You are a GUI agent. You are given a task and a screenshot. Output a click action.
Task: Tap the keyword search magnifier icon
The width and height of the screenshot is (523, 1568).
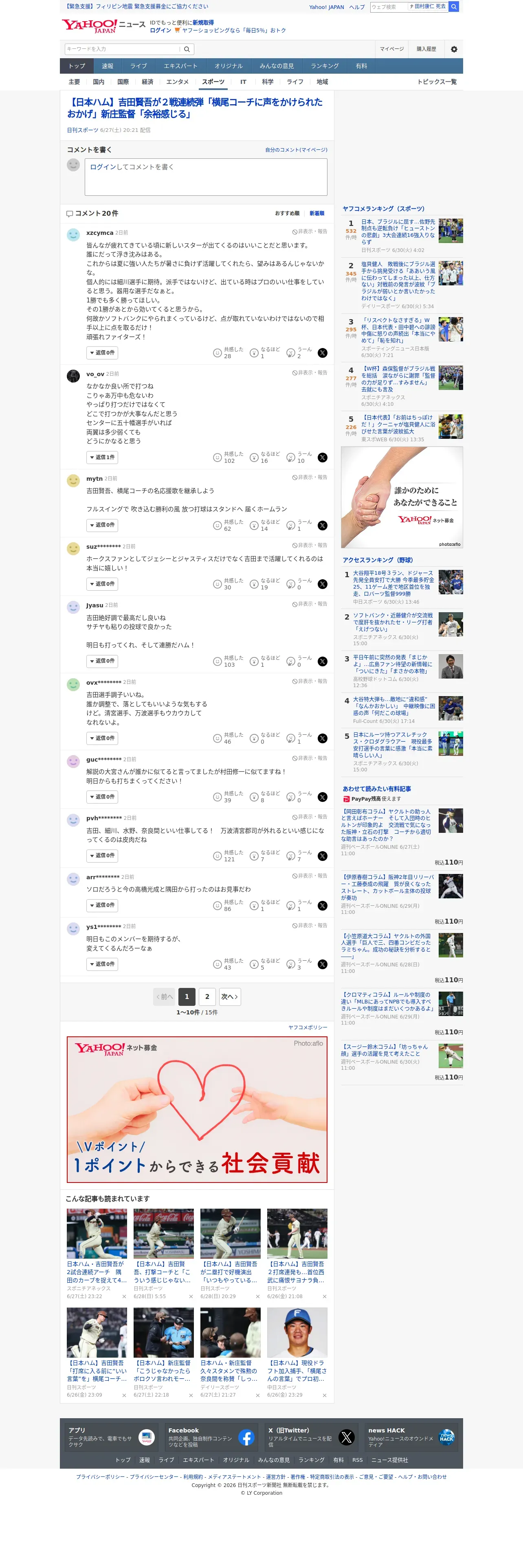(187, 49)
